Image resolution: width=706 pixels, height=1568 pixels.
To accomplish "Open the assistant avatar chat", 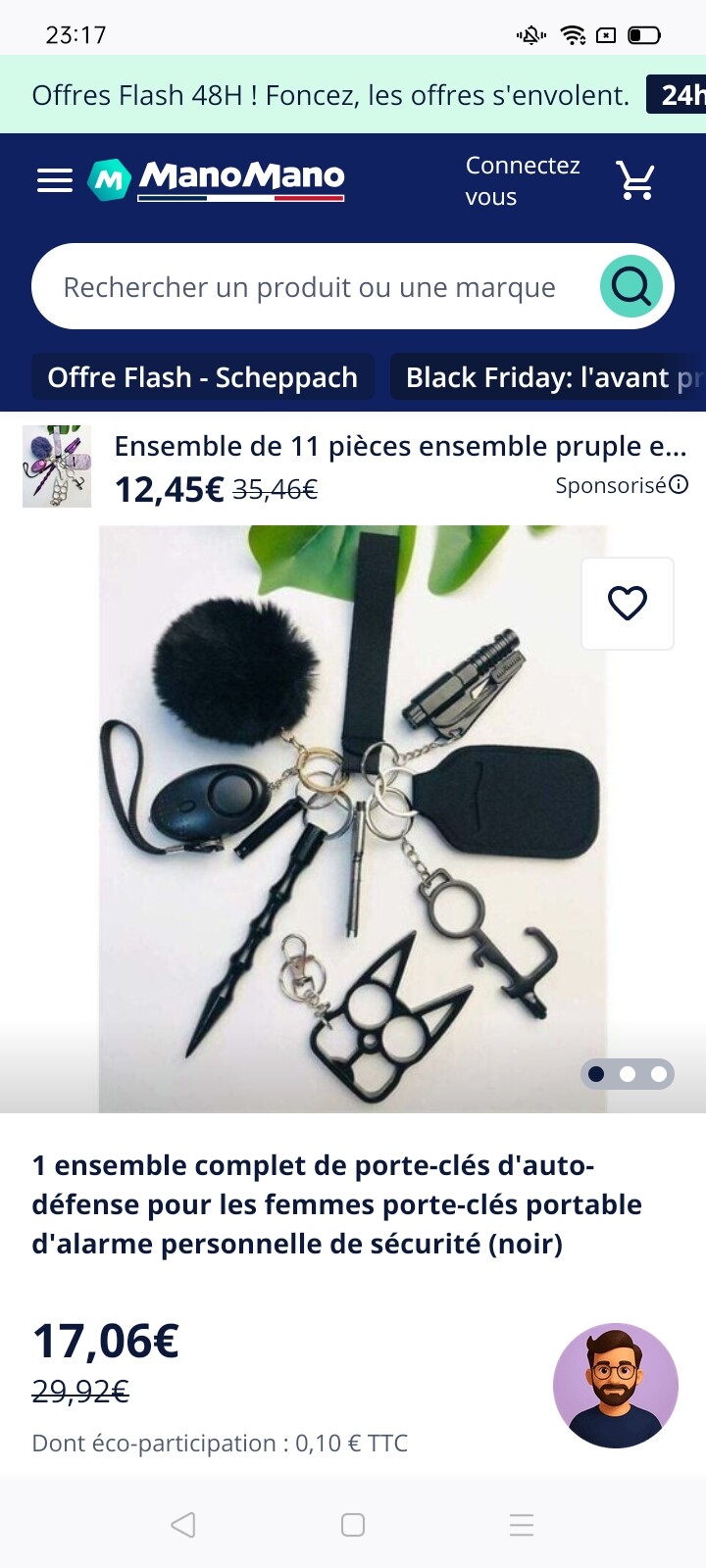I will point(616,1385).
